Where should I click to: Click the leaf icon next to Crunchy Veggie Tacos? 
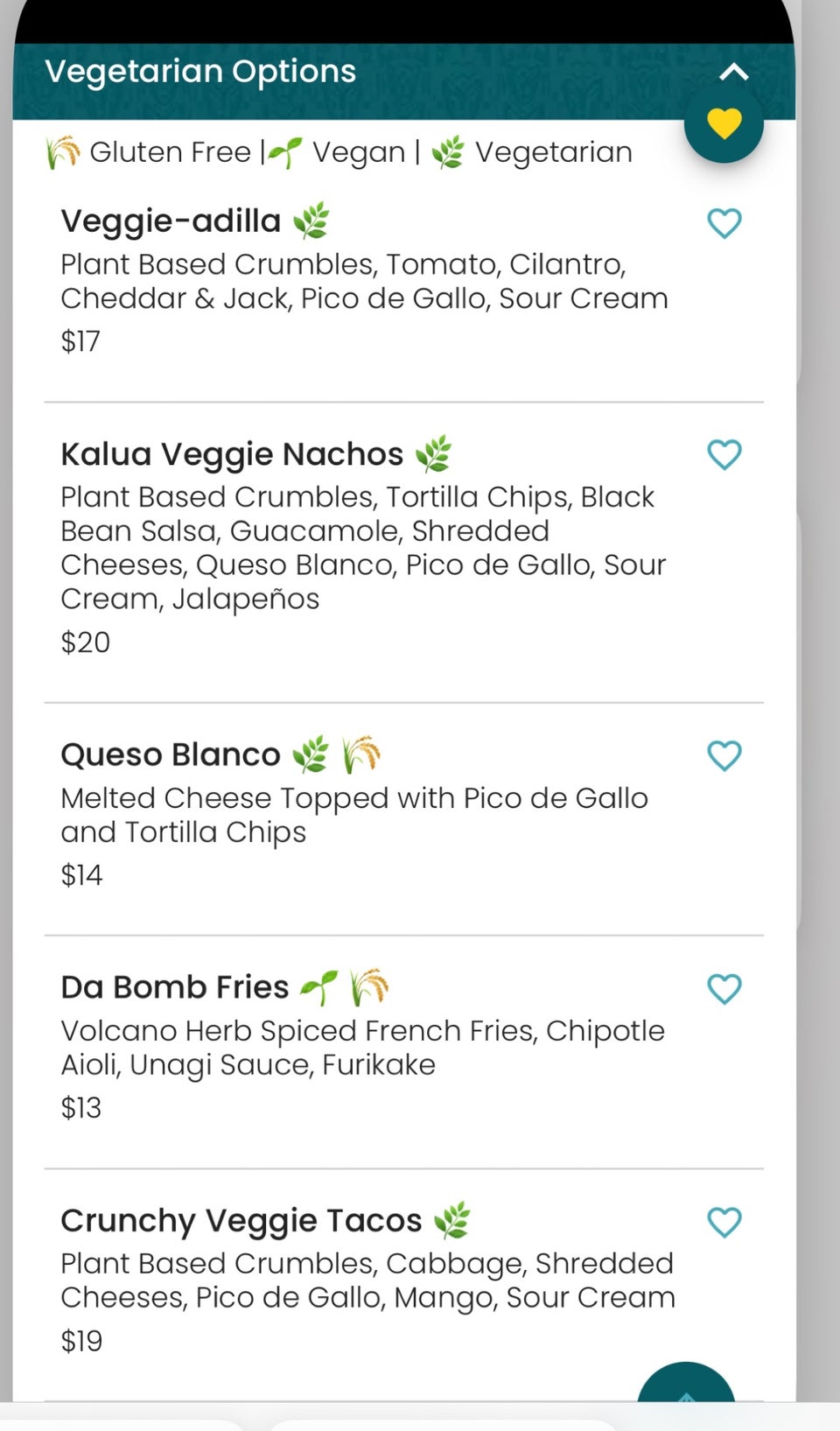(452, 1218)
